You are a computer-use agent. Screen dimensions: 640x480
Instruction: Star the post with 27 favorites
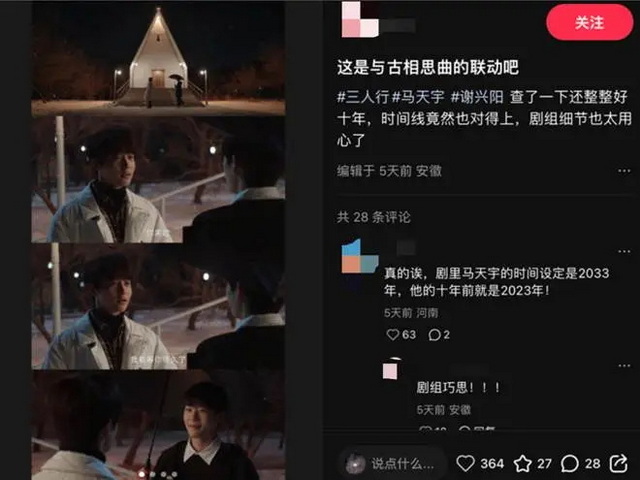click(x=522, y=463)
